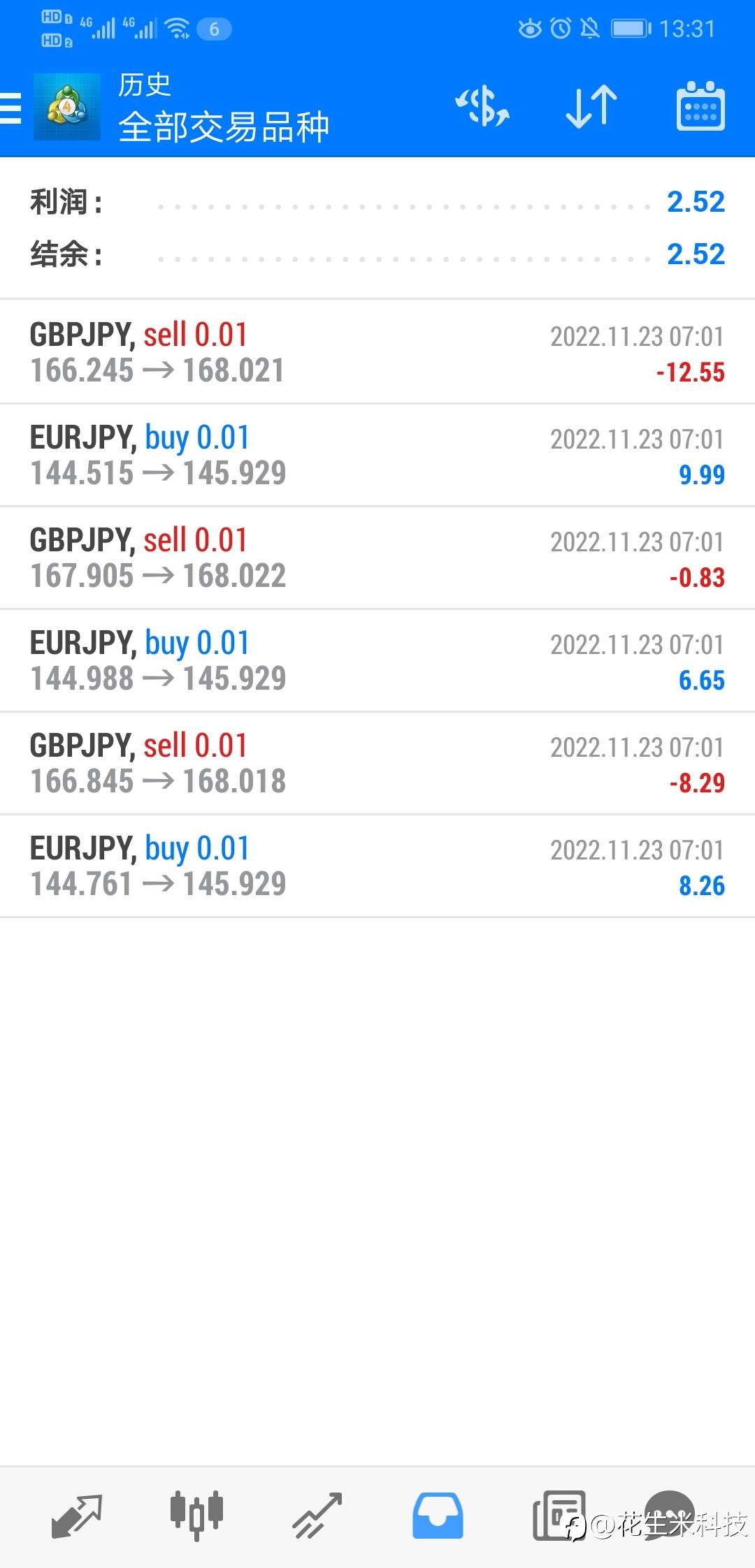Select the history inbox tab

tap(438, 1516)
